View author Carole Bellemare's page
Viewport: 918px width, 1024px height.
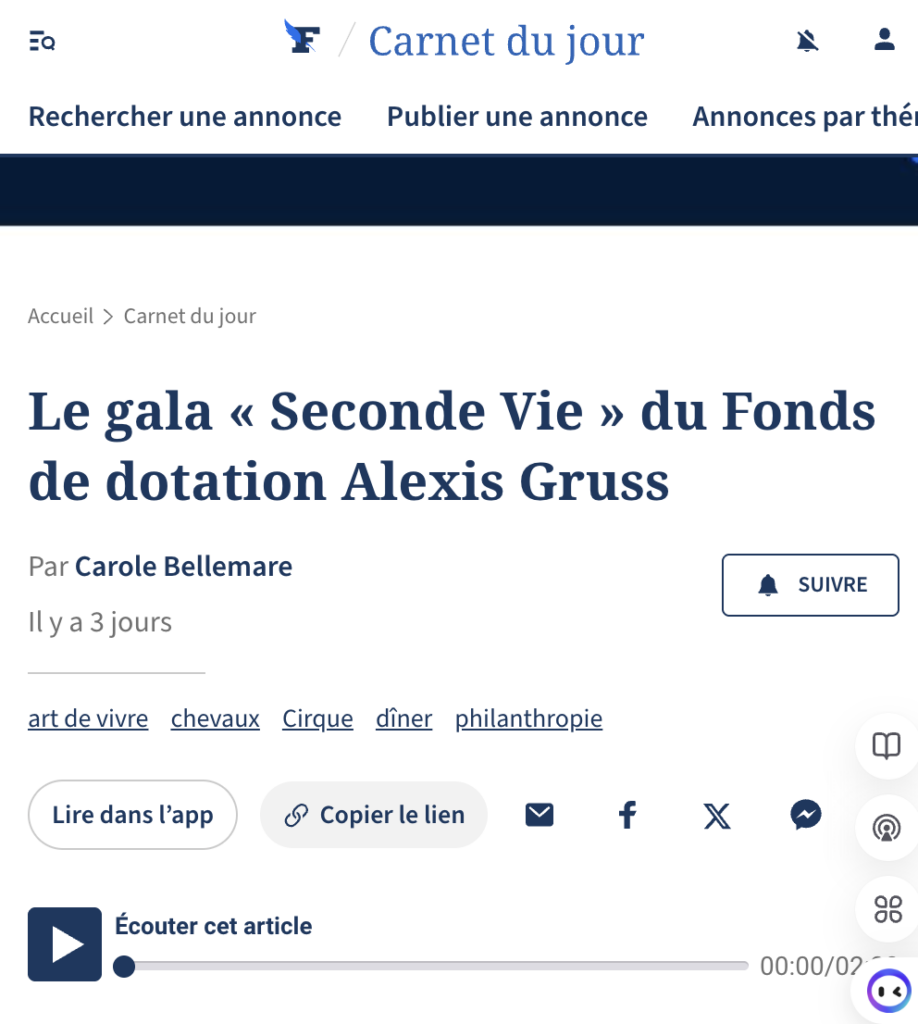tap(184, 566)
